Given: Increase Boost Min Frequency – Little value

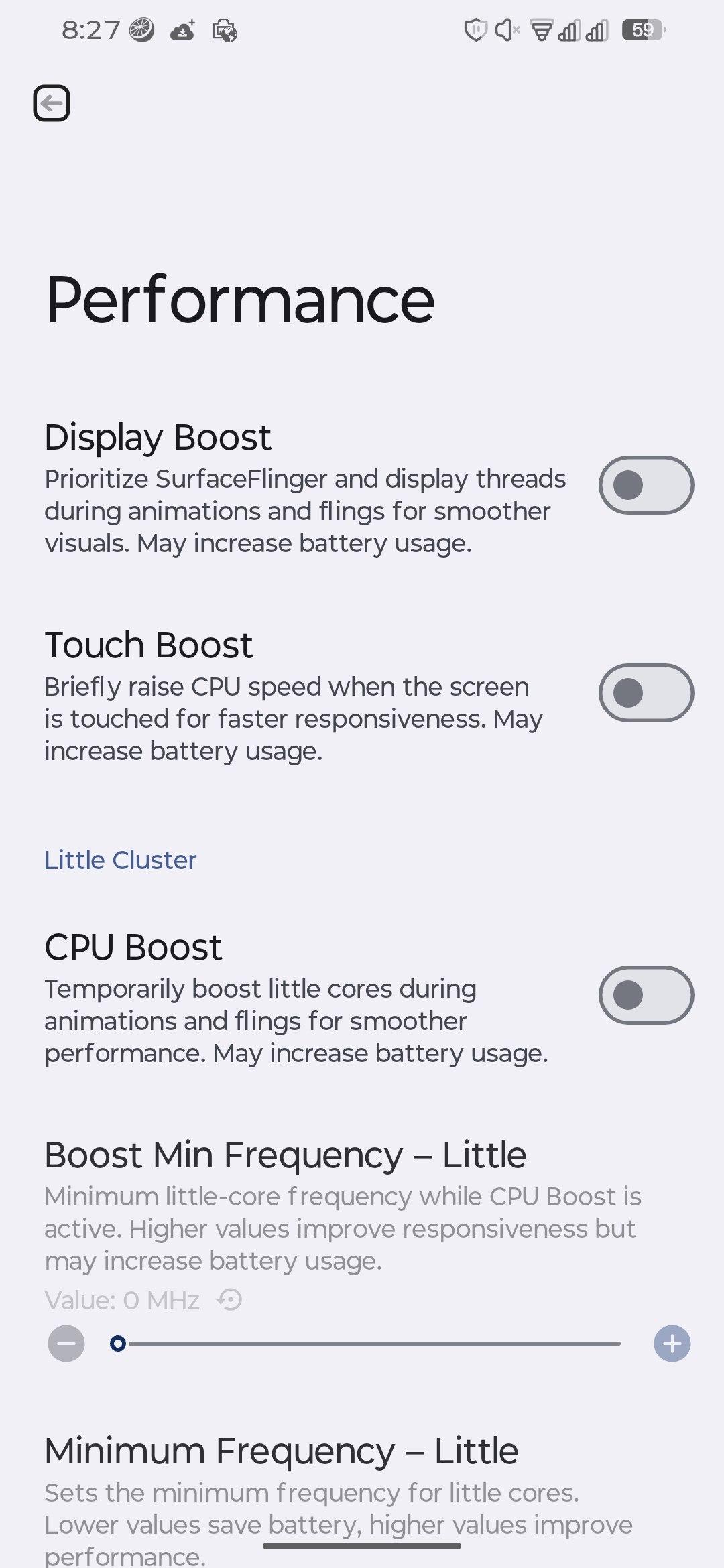Looking at the screenshot, I should (672, 1344).
